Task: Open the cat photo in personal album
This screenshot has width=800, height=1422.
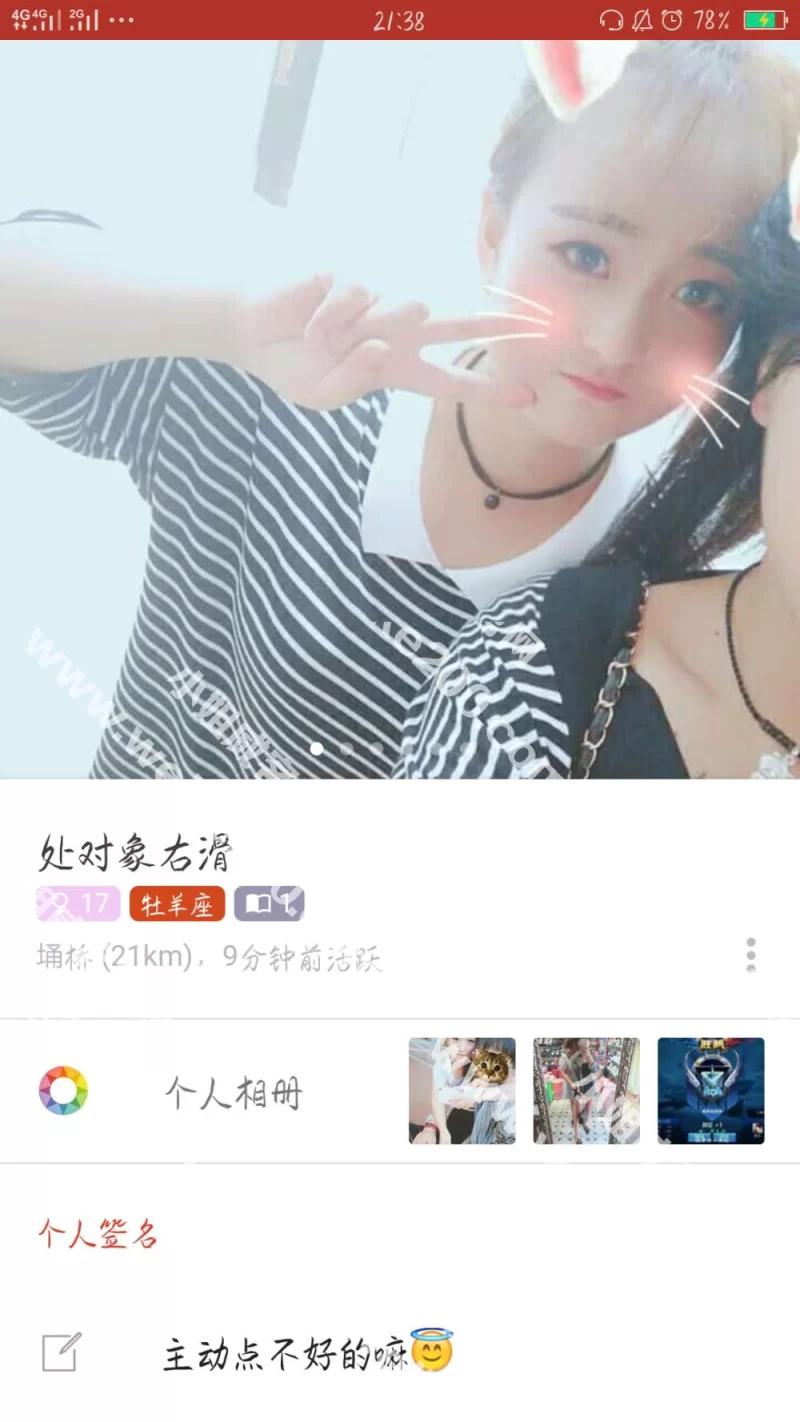Action: [x=462, y=1091]
